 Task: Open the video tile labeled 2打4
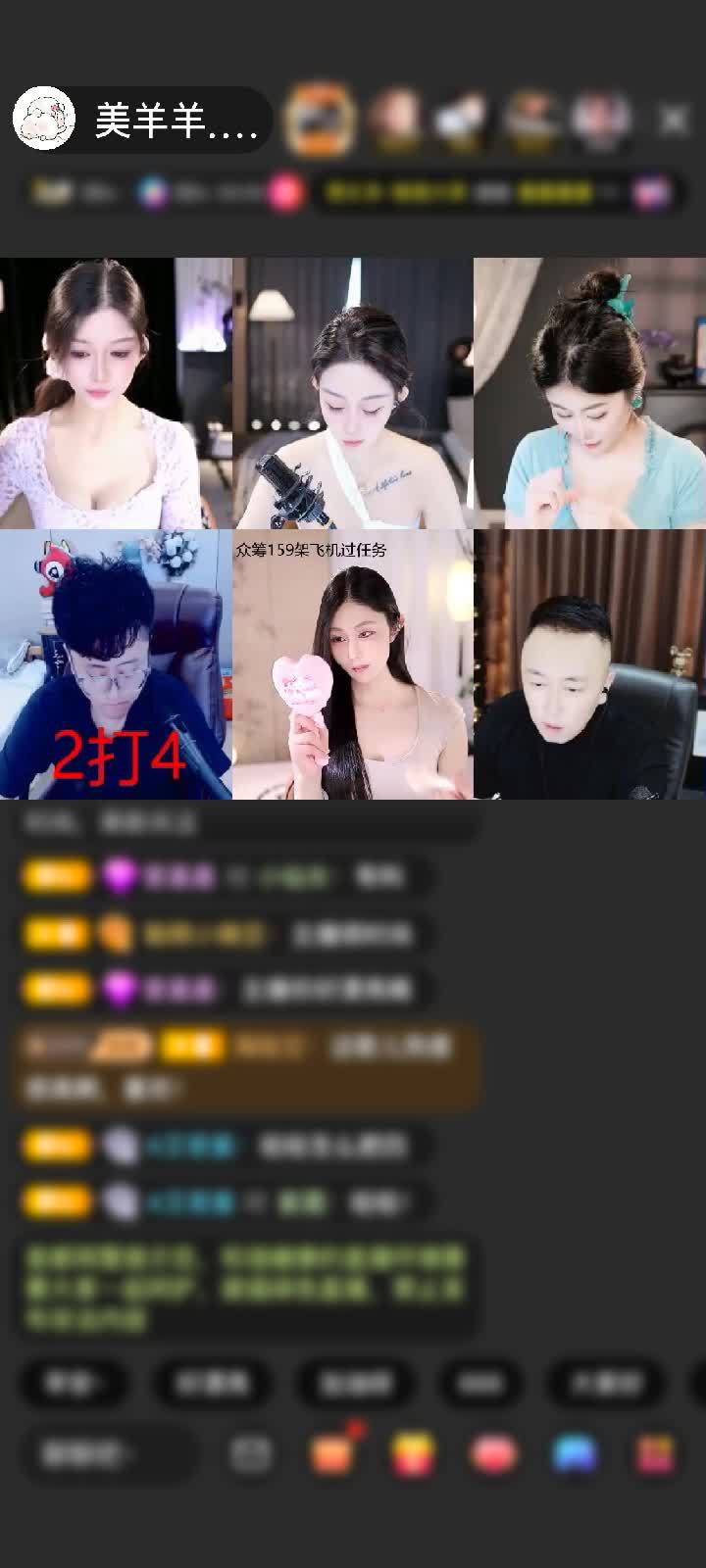coord(116,664)
